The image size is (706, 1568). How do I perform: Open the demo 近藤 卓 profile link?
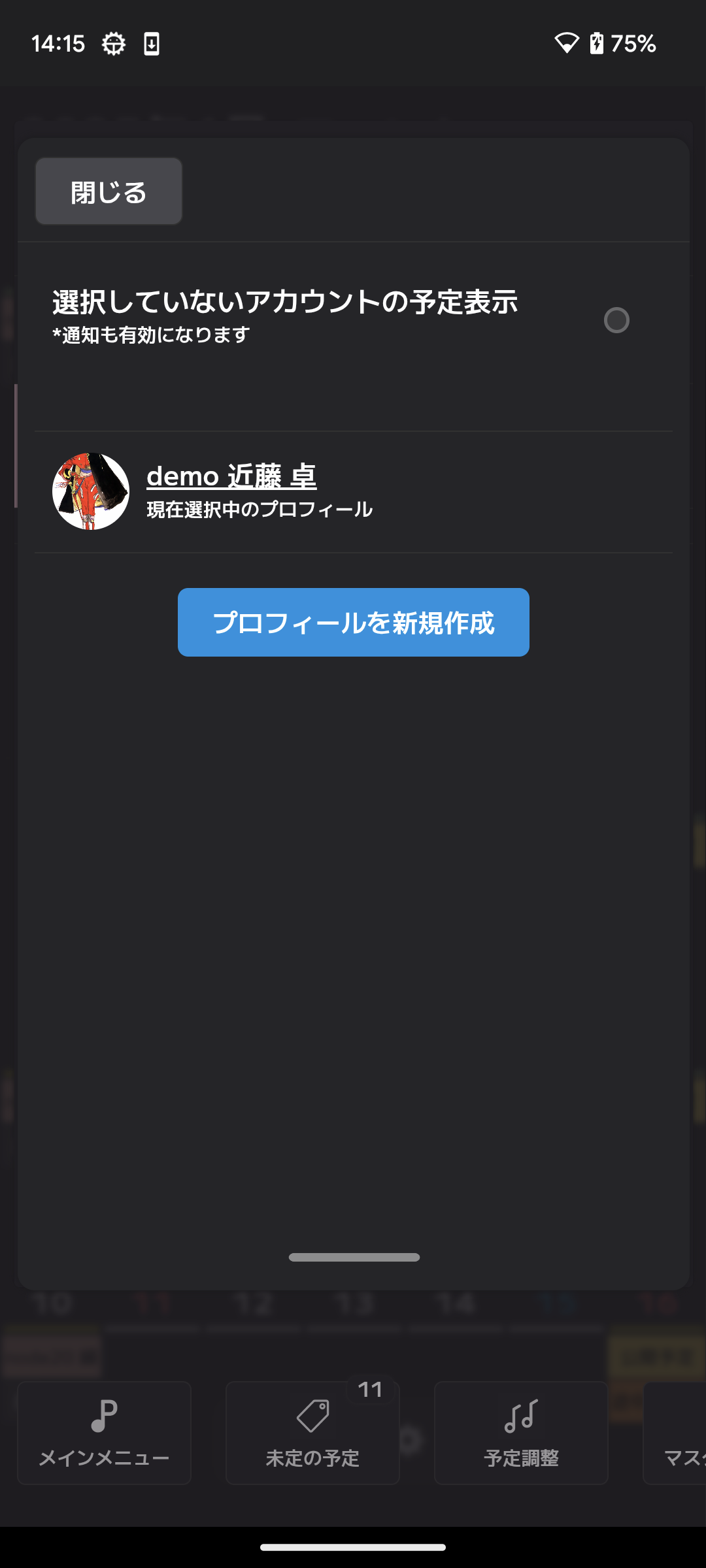[231, 476]
